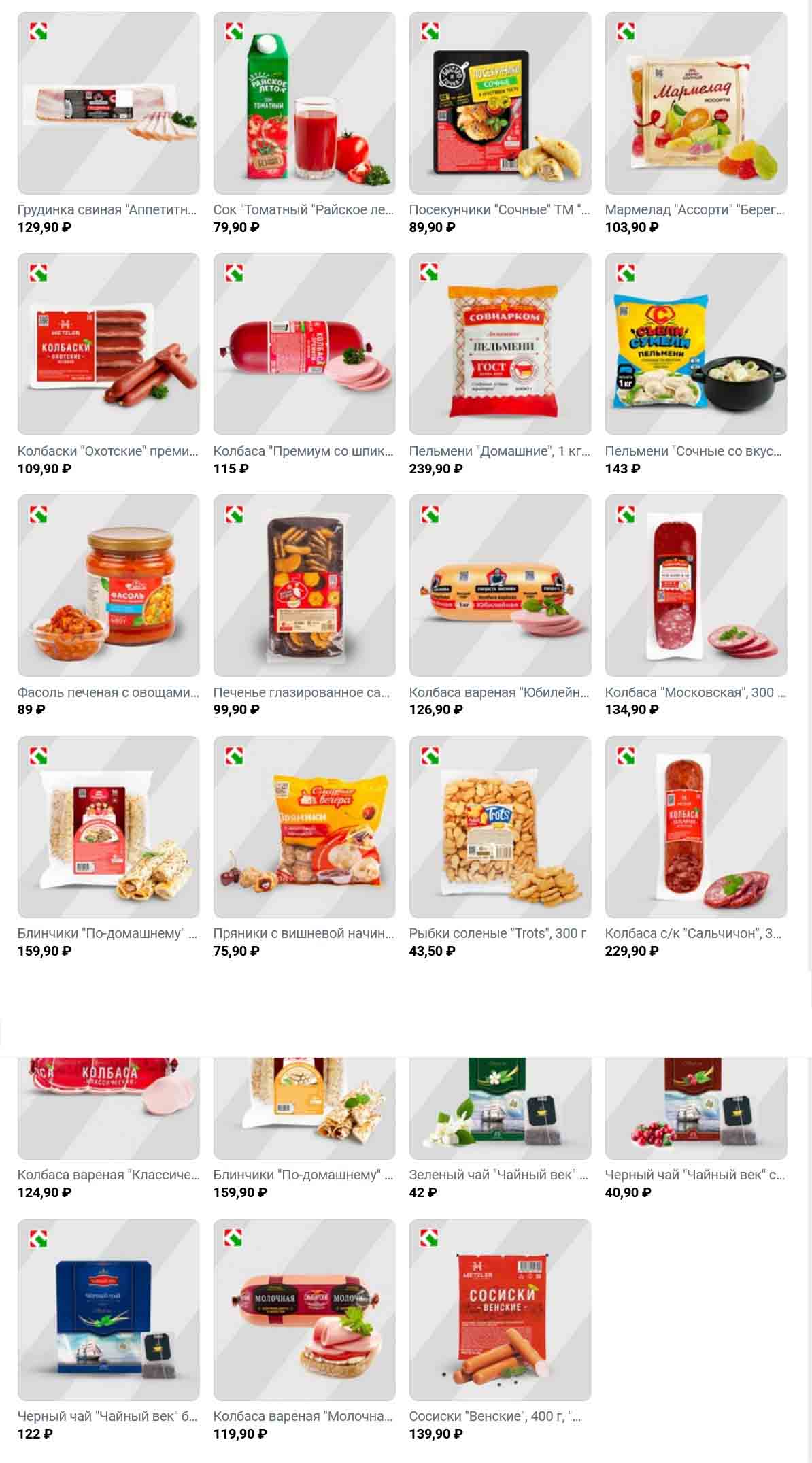Image resolution: width=812 pixels, height=1463 pixels.
Task: Open Колбаса вареная Юбилейная card
Action: coord(500,586)
